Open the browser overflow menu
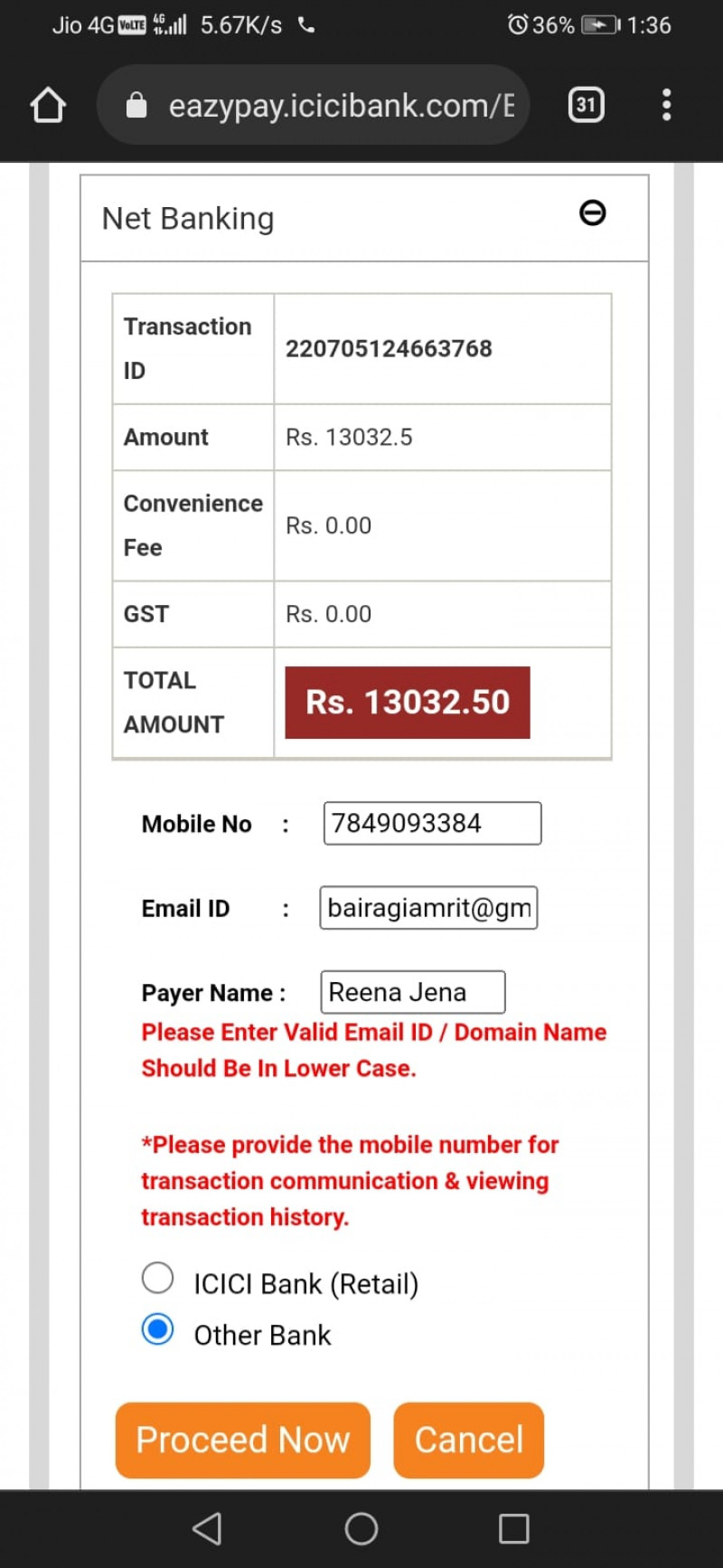 [667, 105]
